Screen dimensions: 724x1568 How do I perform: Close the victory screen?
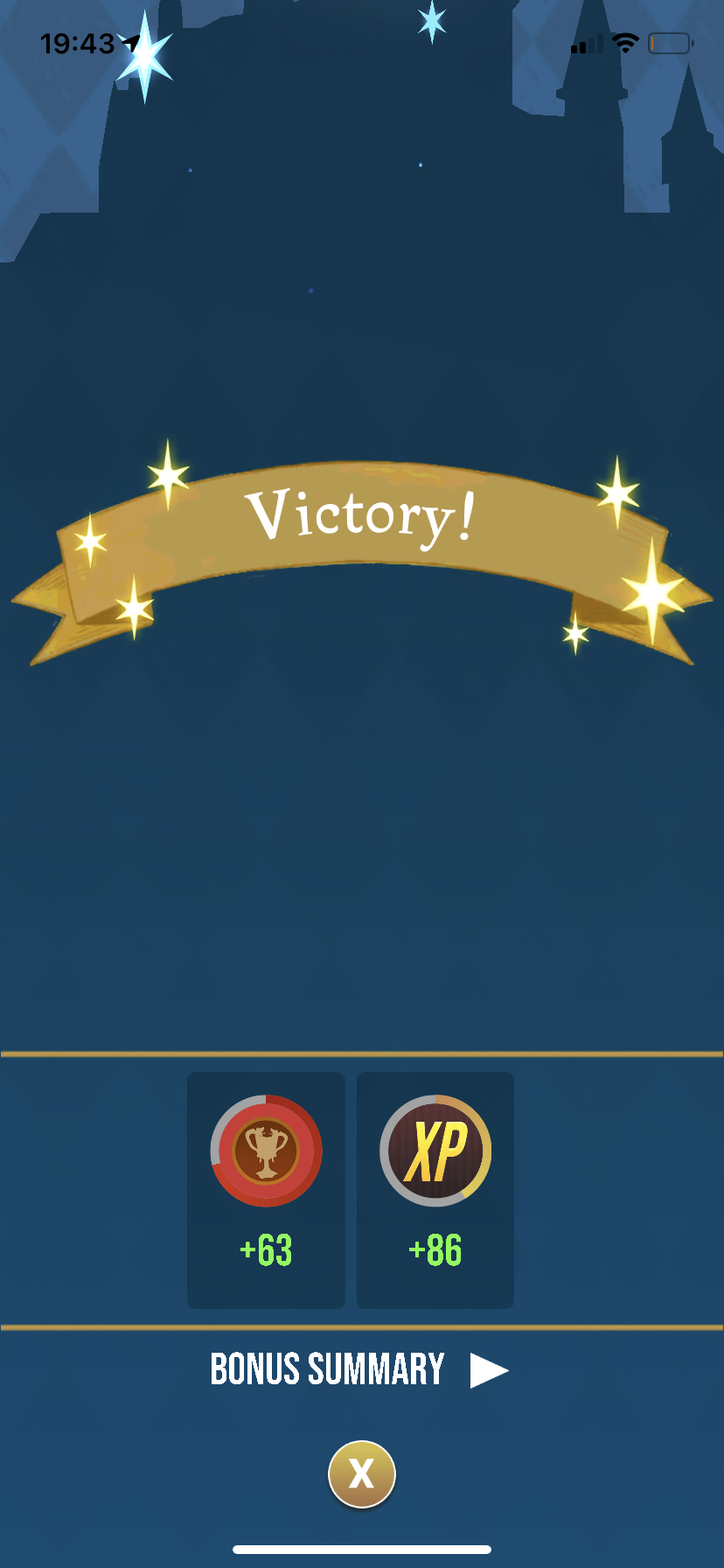coord(361,1474)
